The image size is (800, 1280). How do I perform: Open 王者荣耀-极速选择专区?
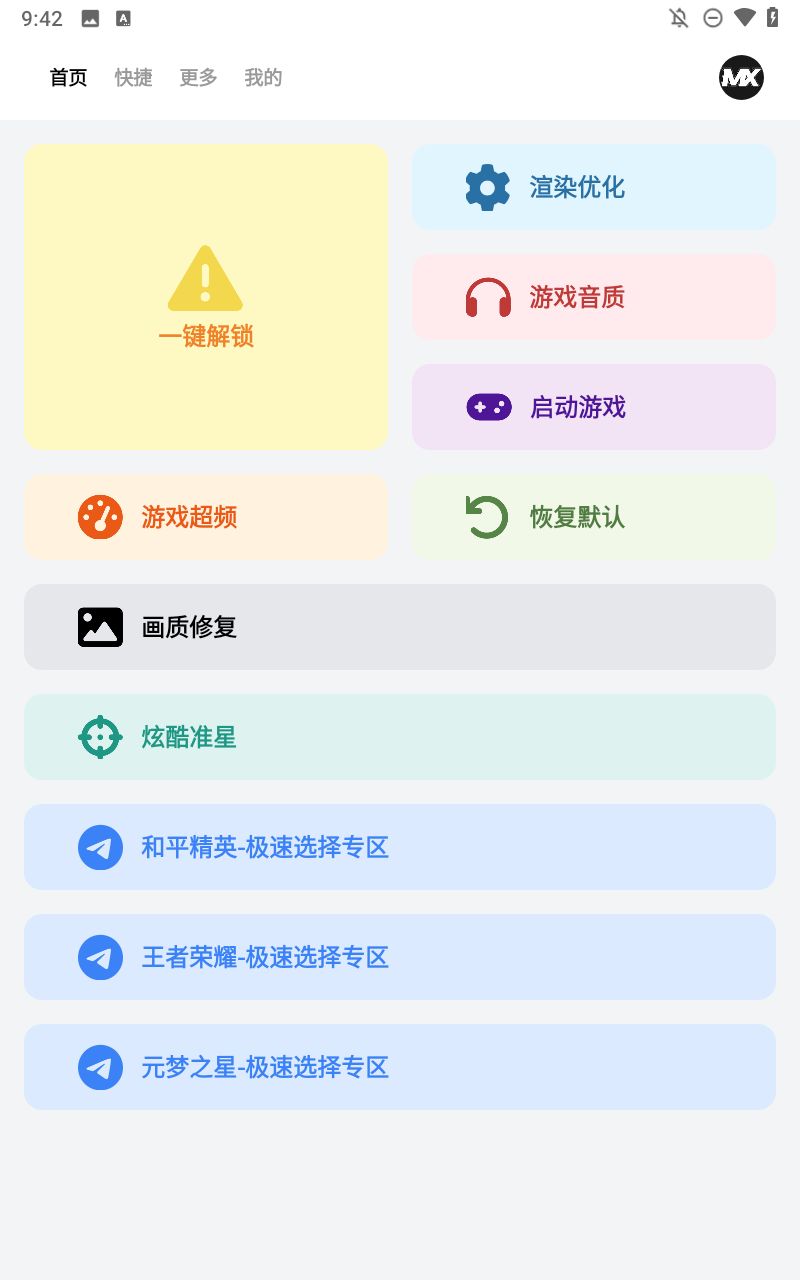point(400,957)
